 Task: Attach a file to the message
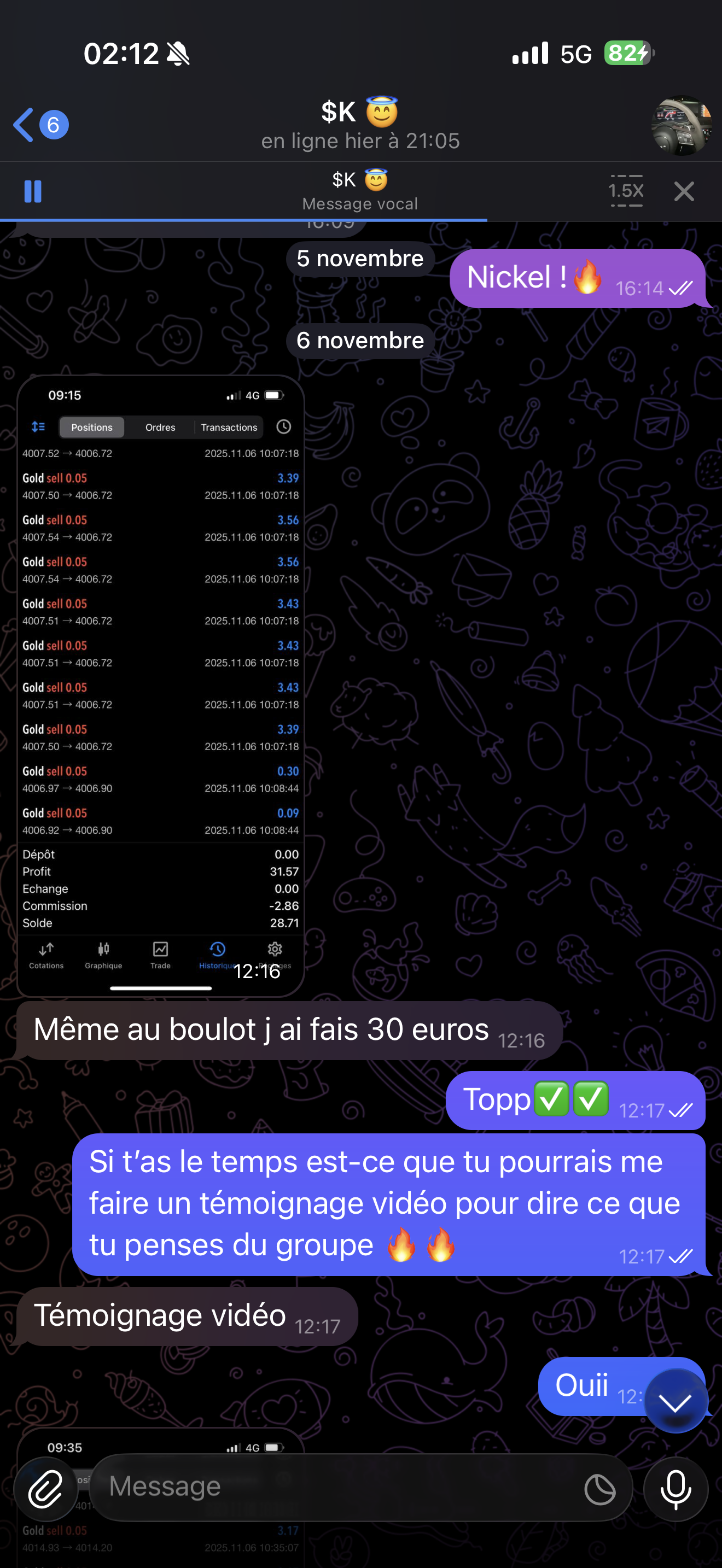pos(45,1489)
